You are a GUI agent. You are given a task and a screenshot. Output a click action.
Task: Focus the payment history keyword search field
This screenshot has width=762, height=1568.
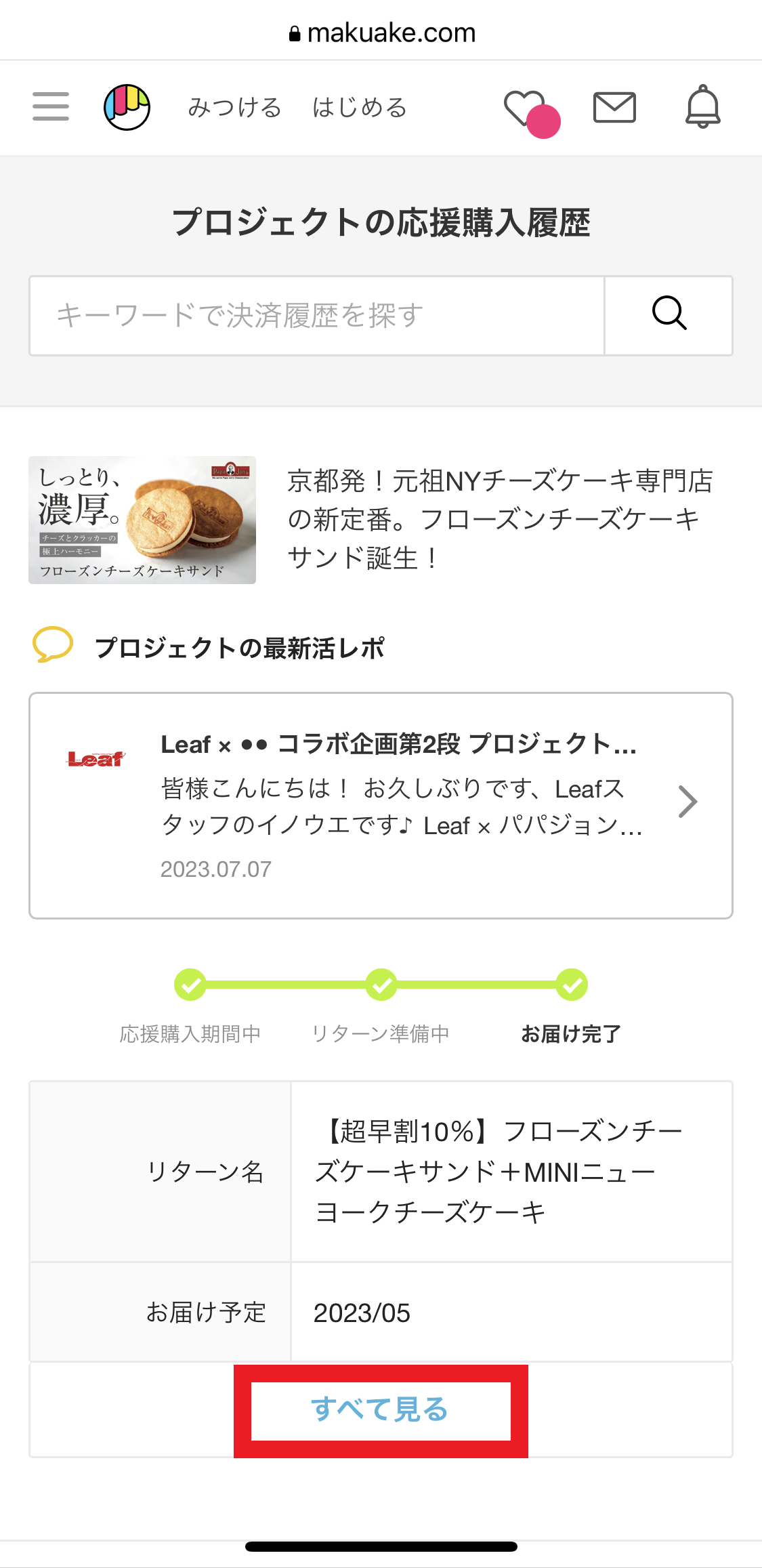coord(316,316)
